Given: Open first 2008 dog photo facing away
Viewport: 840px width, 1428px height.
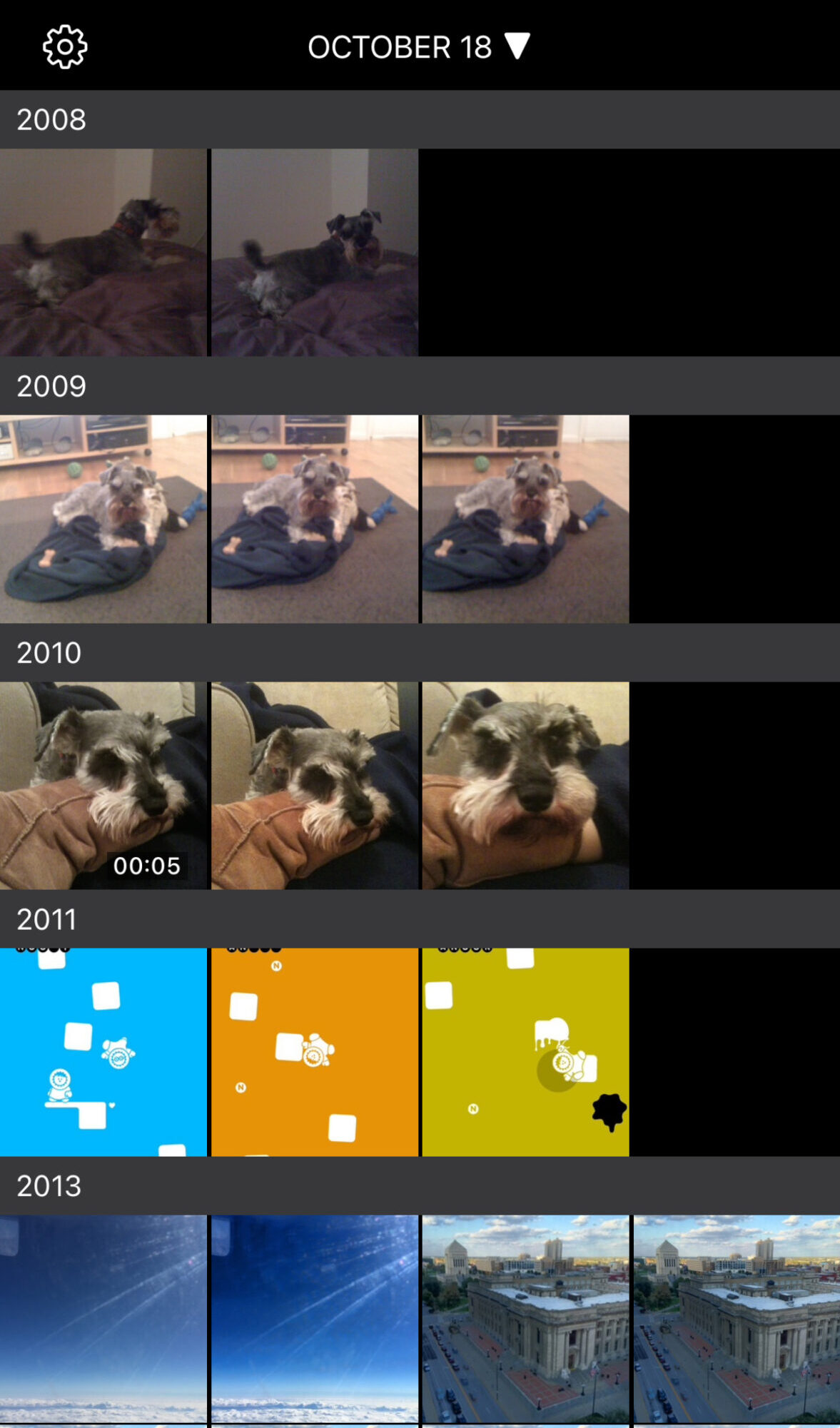Looking at the screenshot, I should click(x=103, y=253).
